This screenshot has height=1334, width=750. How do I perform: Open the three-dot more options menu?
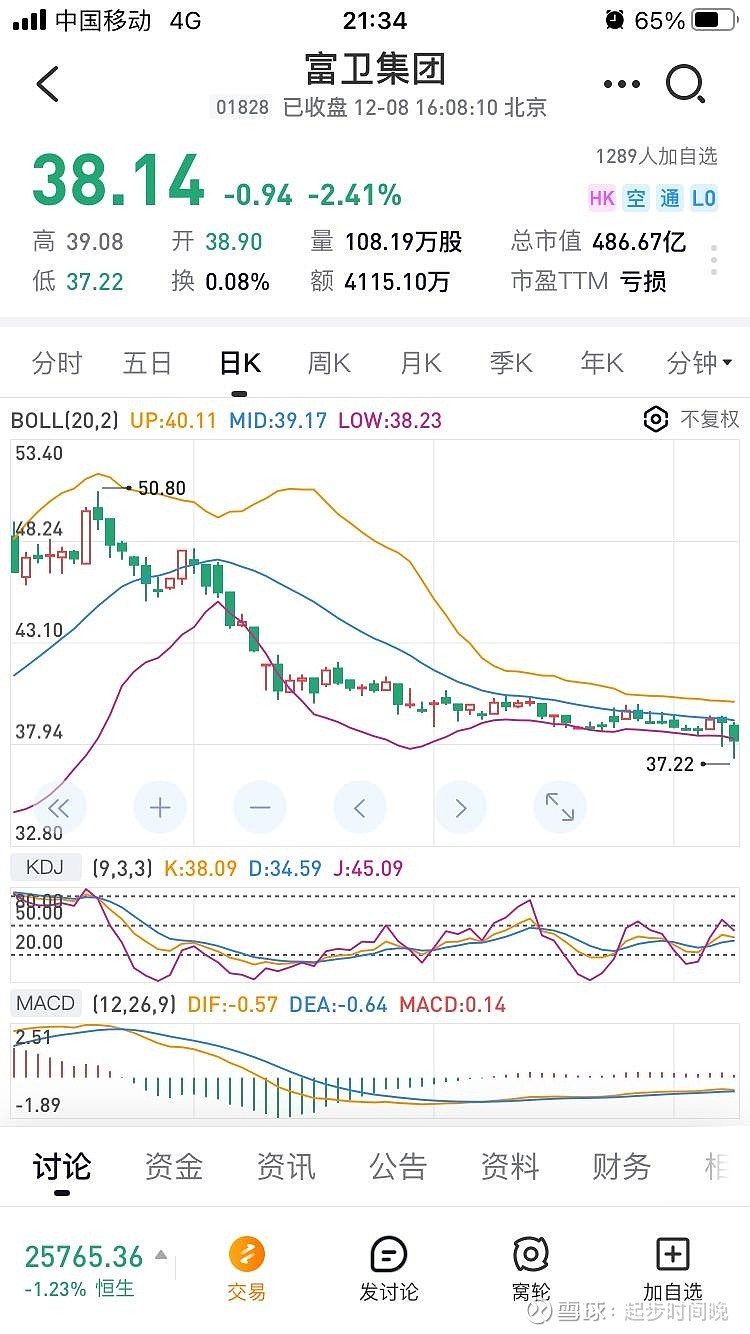621,84
